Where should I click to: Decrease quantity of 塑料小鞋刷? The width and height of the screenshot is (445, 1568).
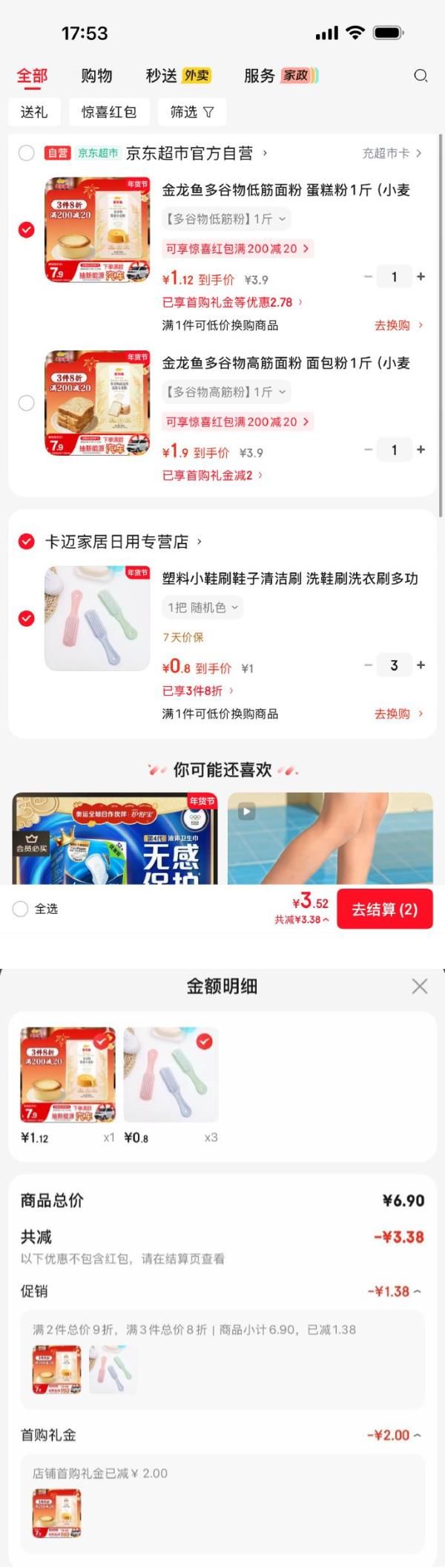tap(368, 665)
